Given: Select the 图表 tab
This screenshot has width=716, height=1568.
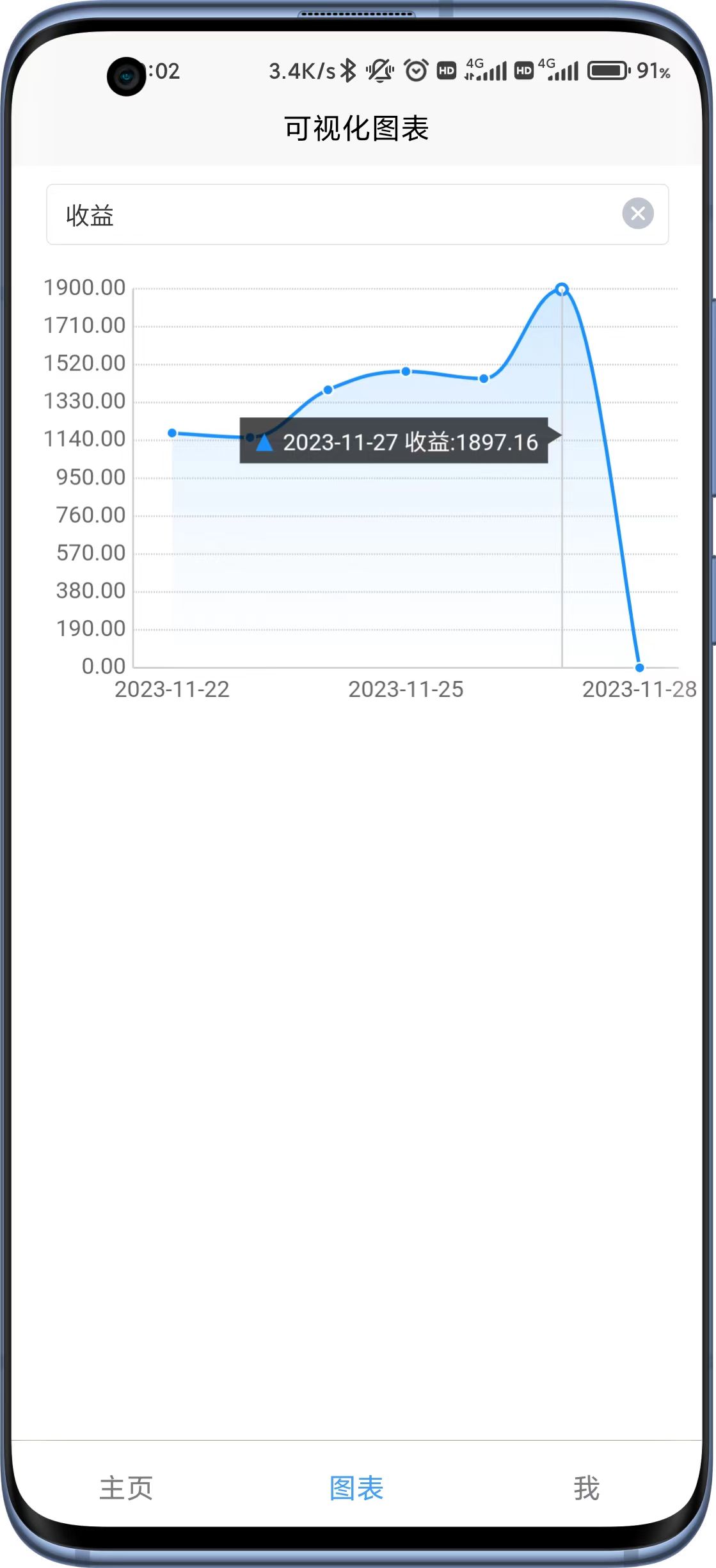Looking at the screenshot, I should (356, 1487).
